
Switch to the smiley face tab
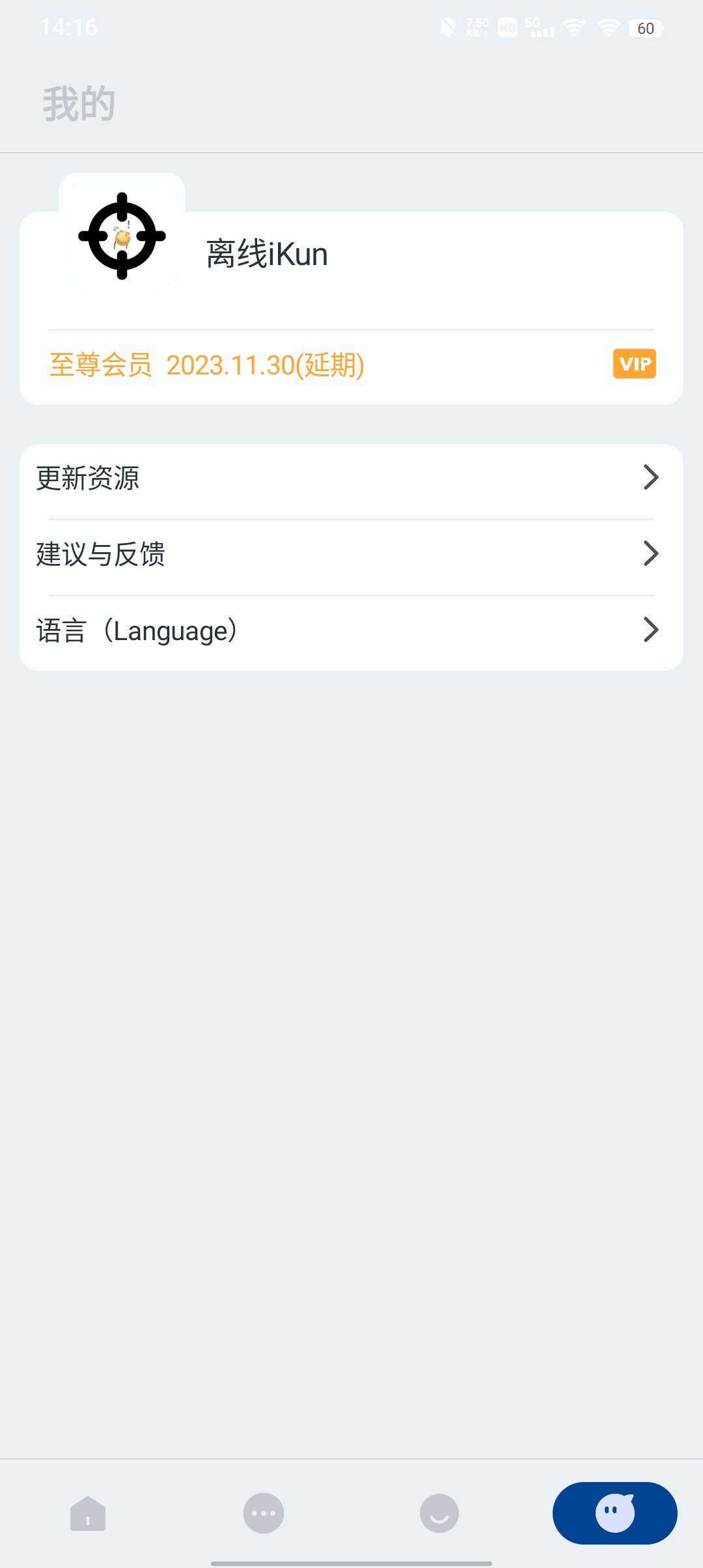click(x=439, y=1513)
